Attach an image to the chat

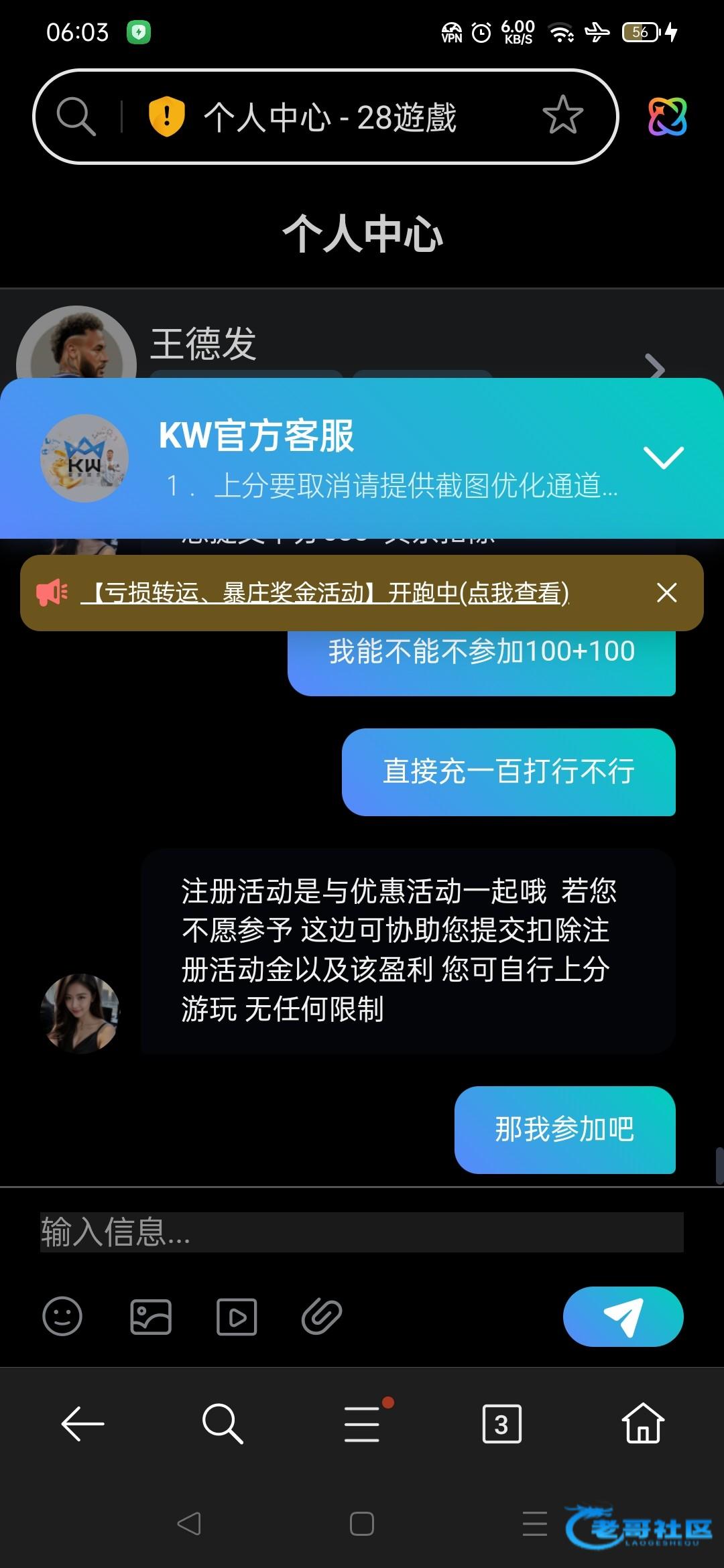150,1317
